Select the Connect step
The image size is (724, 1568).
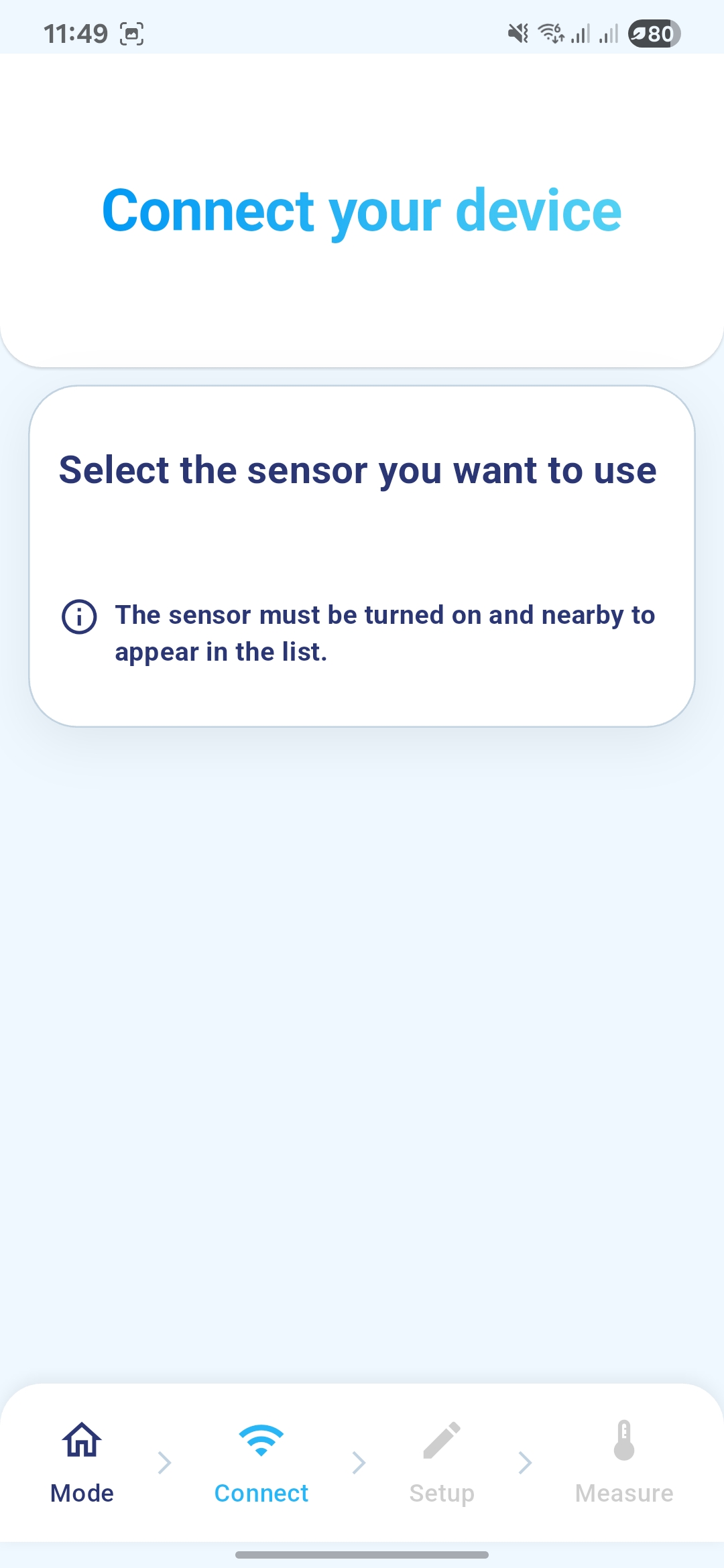[261, 1462]
